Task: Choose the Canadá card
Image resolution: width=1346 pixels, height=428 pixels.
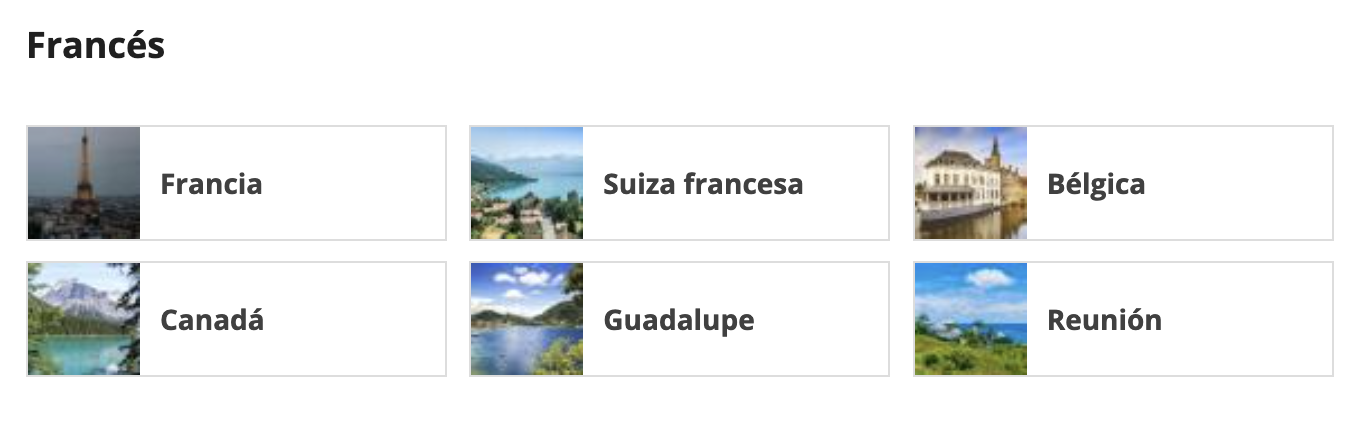Action: pos(236,320)
